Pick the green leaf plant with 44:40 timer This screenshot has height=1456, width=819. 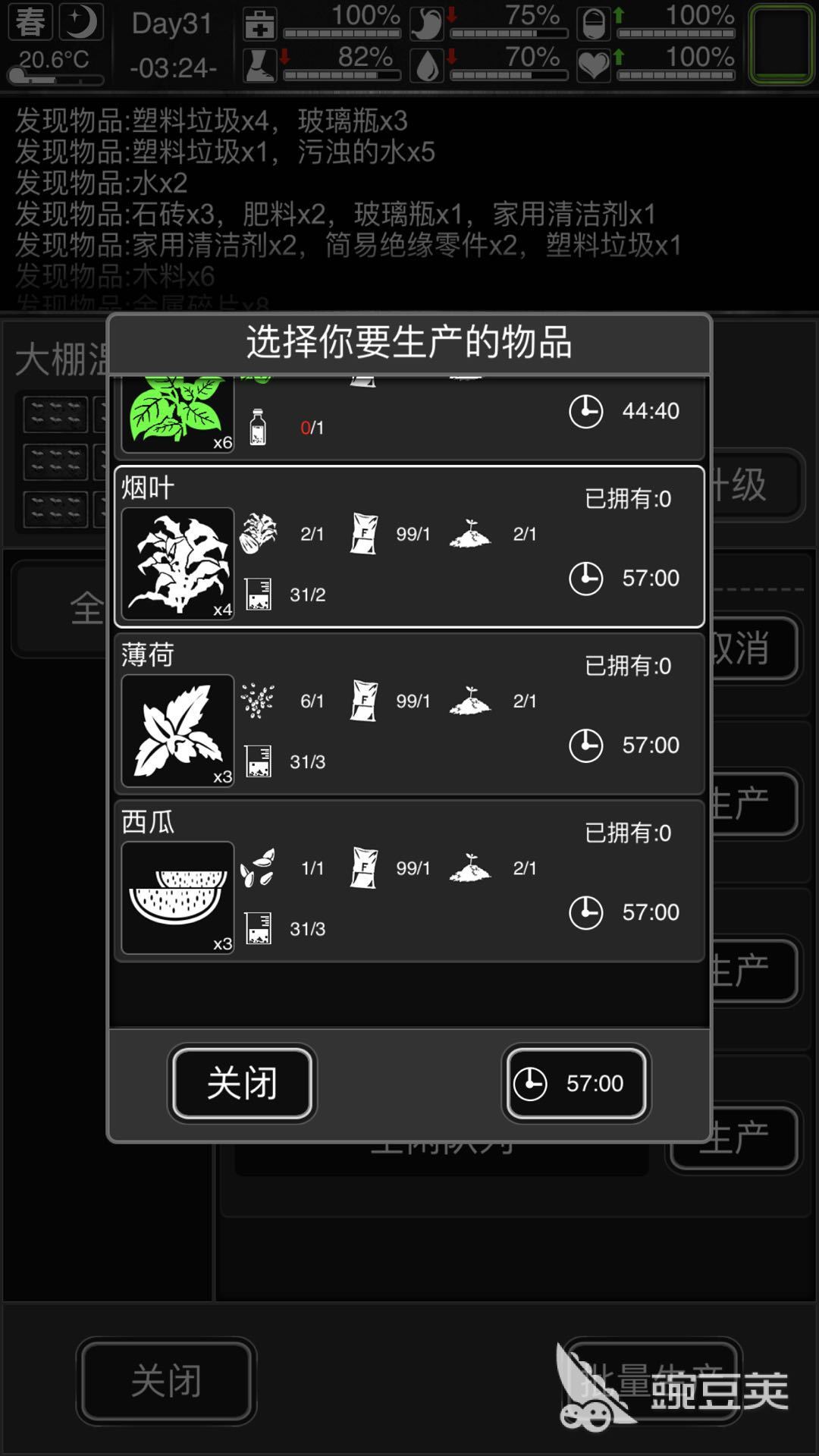409,417
